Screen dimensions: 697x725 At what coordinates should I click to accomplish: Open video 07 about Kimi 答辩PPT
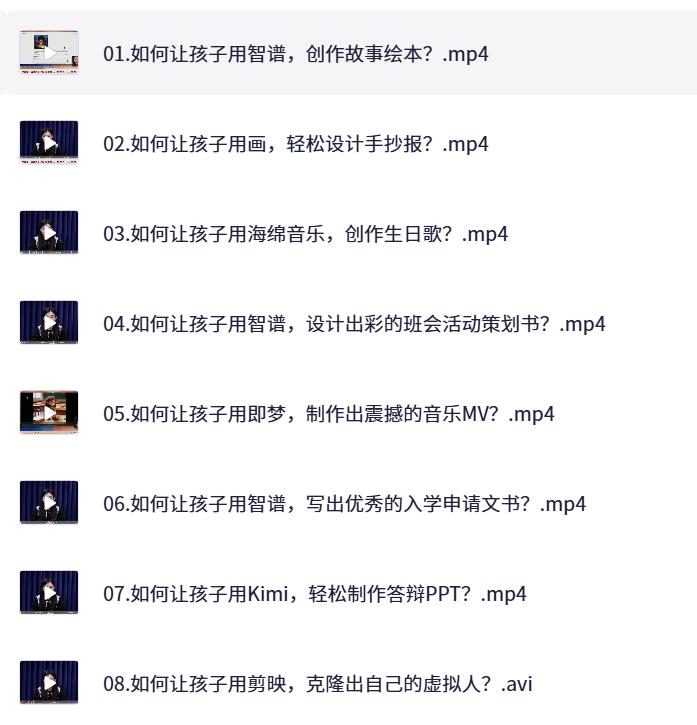[x=314, y=594]
